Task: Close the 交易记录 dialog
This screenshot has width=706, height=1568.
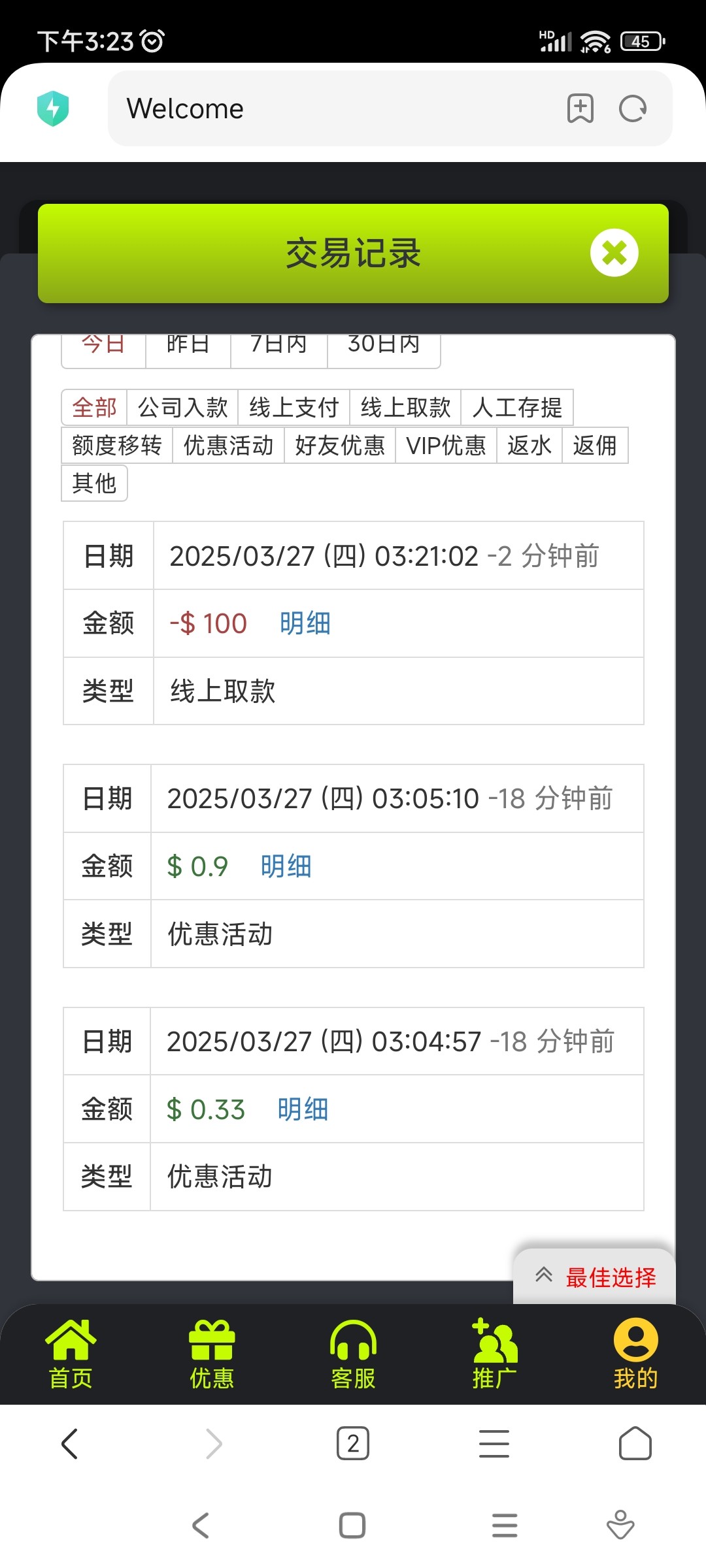Action: [x=614, y=253]
